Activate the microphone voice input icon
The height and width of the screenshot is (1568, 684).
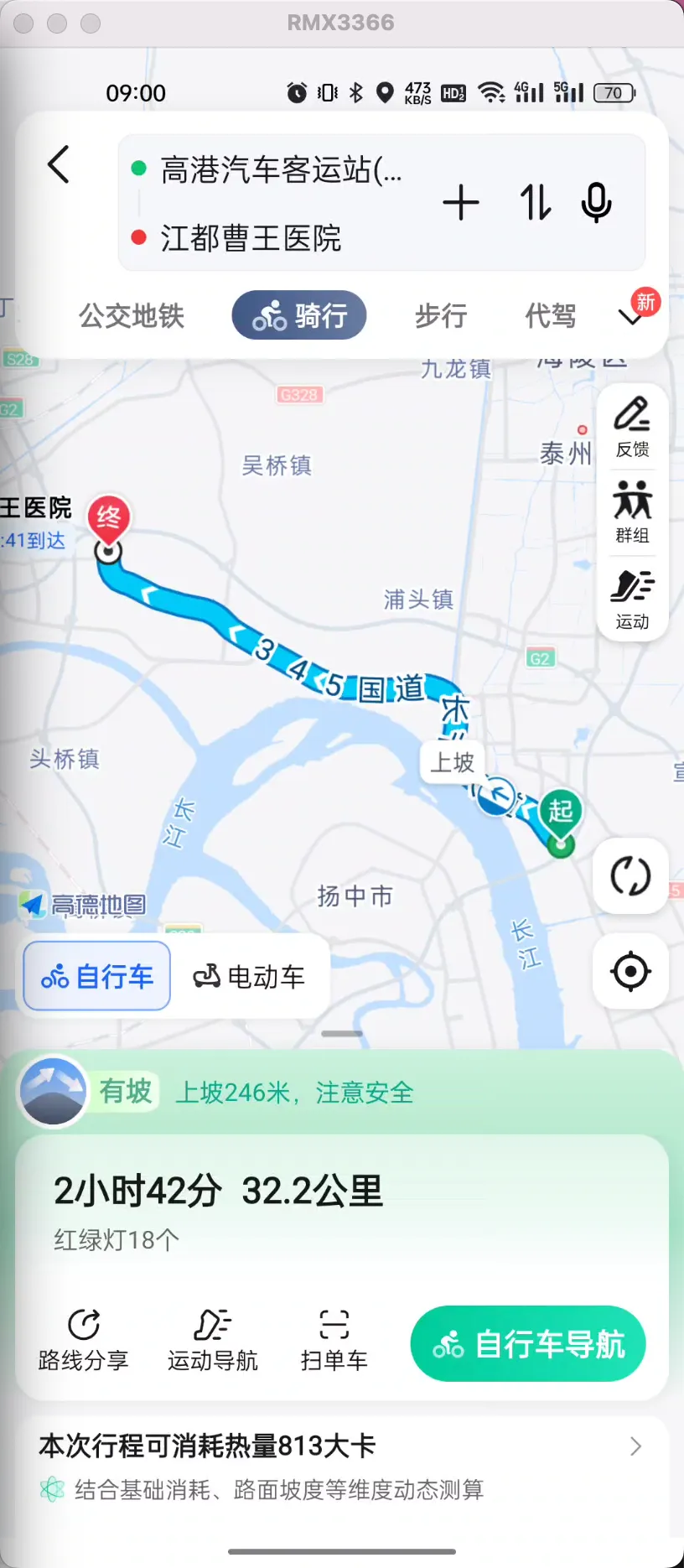coord(596,202)
